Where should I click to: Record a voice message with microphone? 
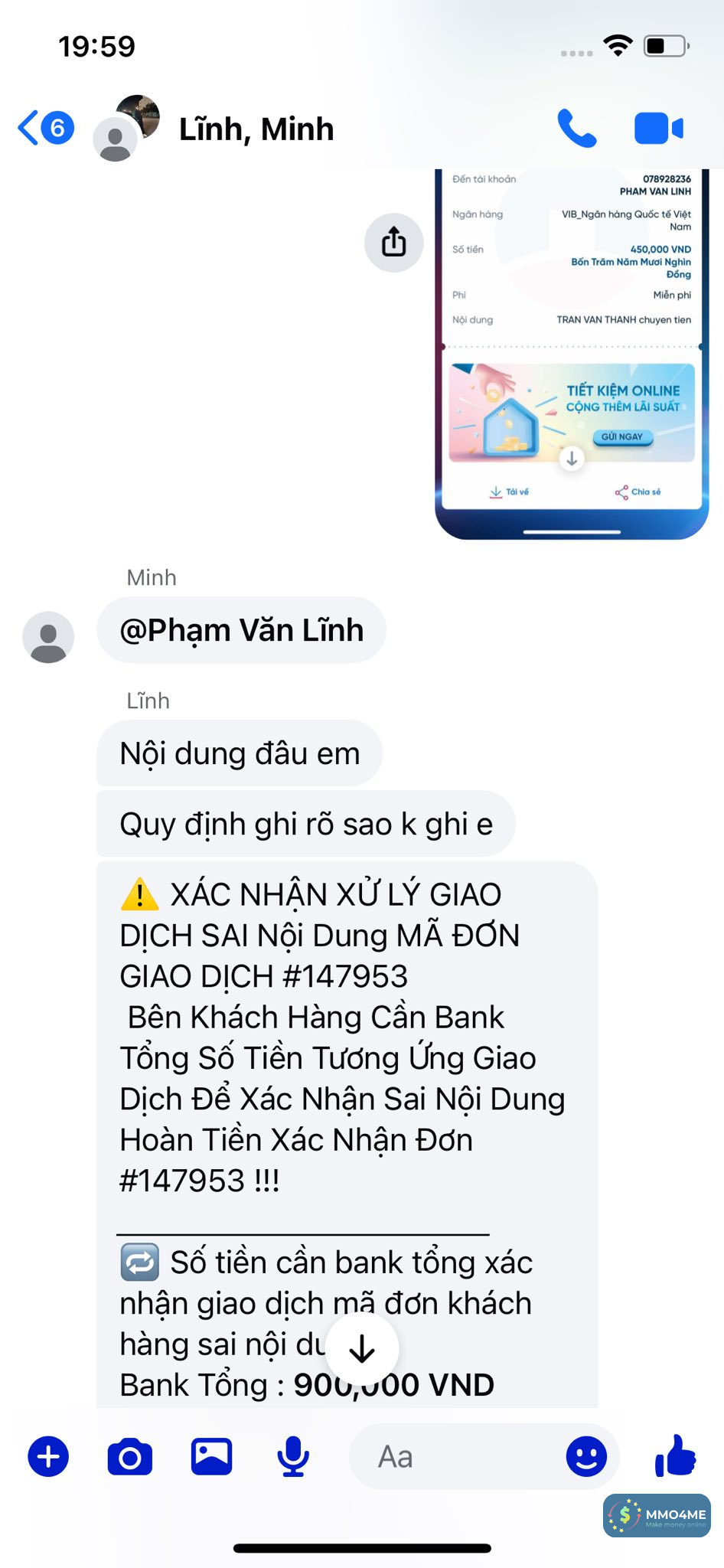pos(293,1456)
